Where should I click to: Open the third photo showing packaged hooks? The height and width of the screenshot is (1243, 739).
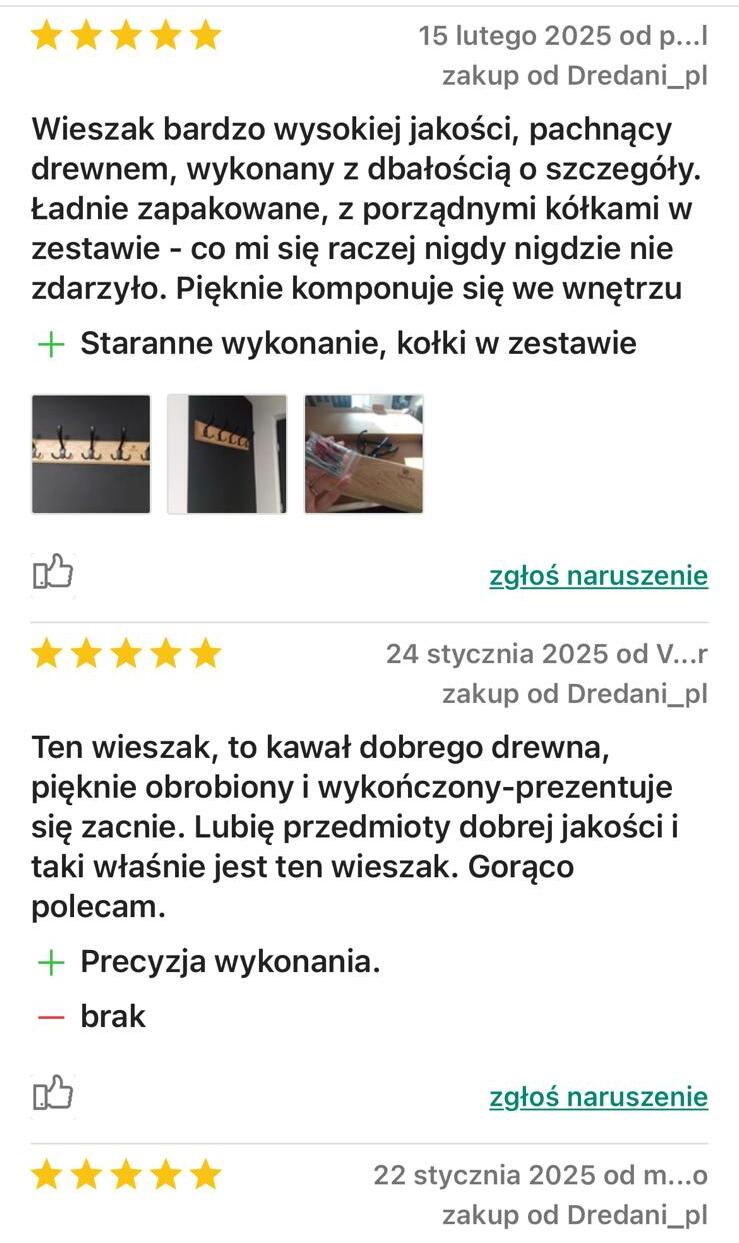pyautogui.click(x=365, y=452)
